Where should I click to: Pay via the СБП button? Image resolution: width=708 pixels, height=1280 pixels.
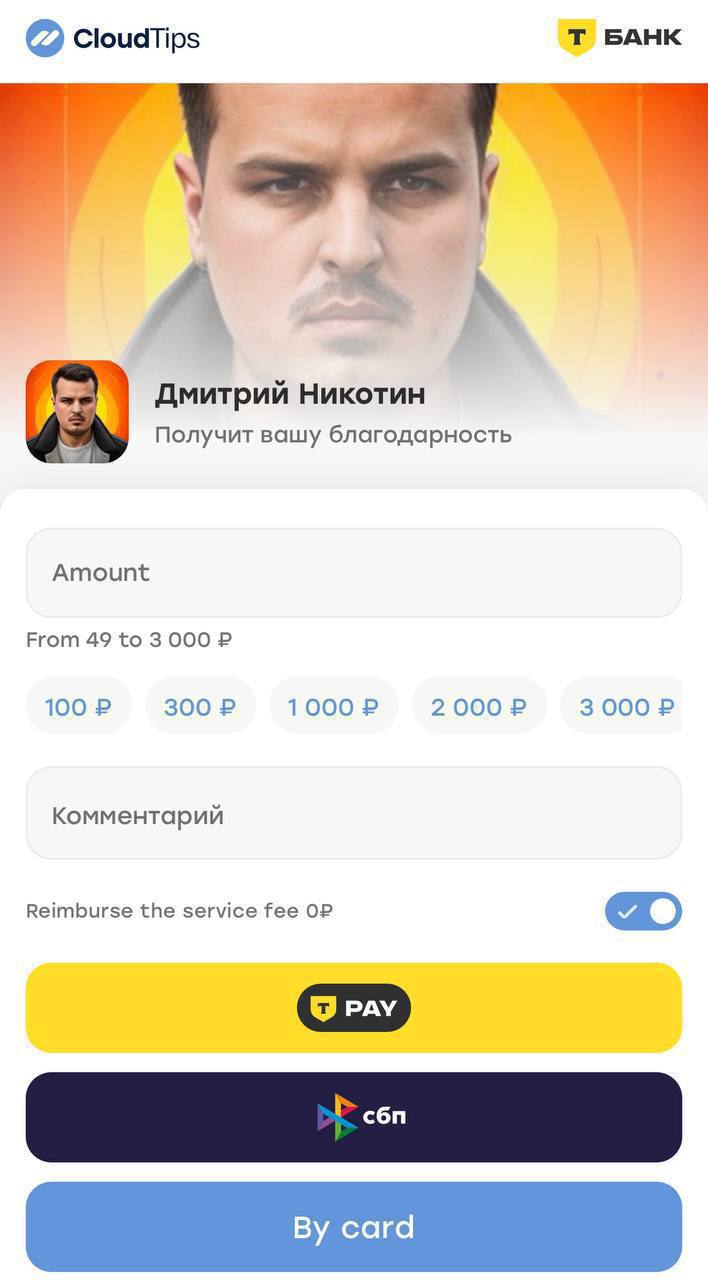353,1117
